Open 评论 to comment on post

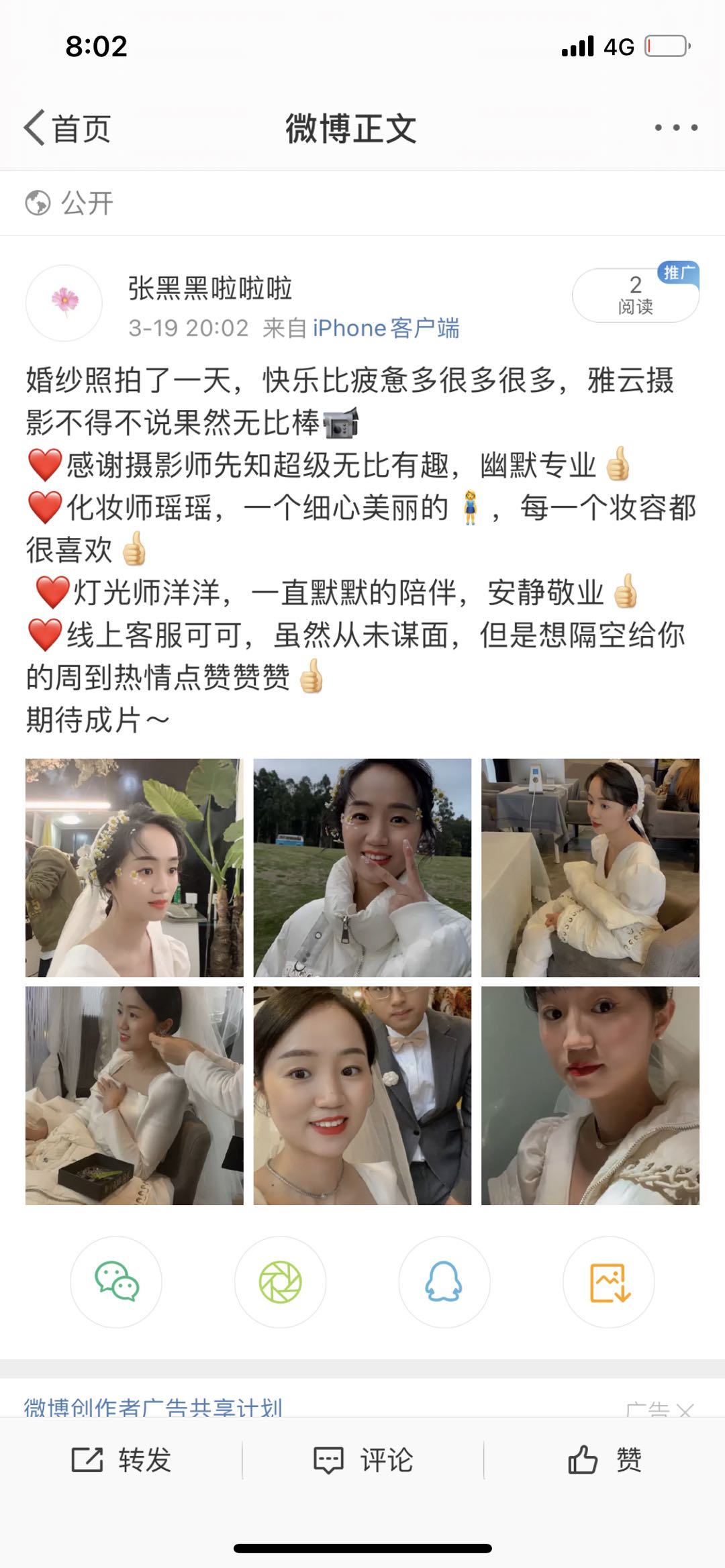(x=363, y=1460)
